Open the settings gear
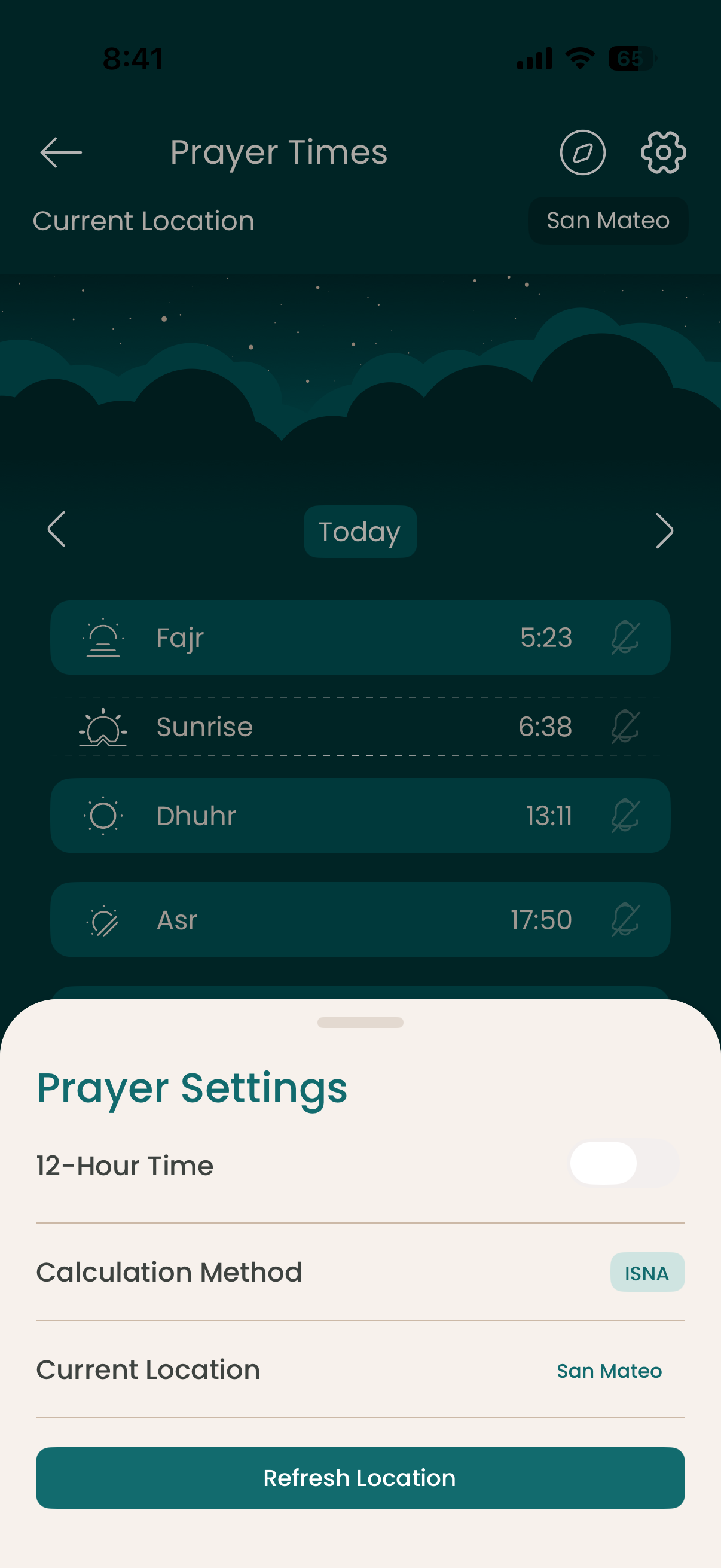The width and height of the screenshot is (721, 1568). [x=663, y=152]
